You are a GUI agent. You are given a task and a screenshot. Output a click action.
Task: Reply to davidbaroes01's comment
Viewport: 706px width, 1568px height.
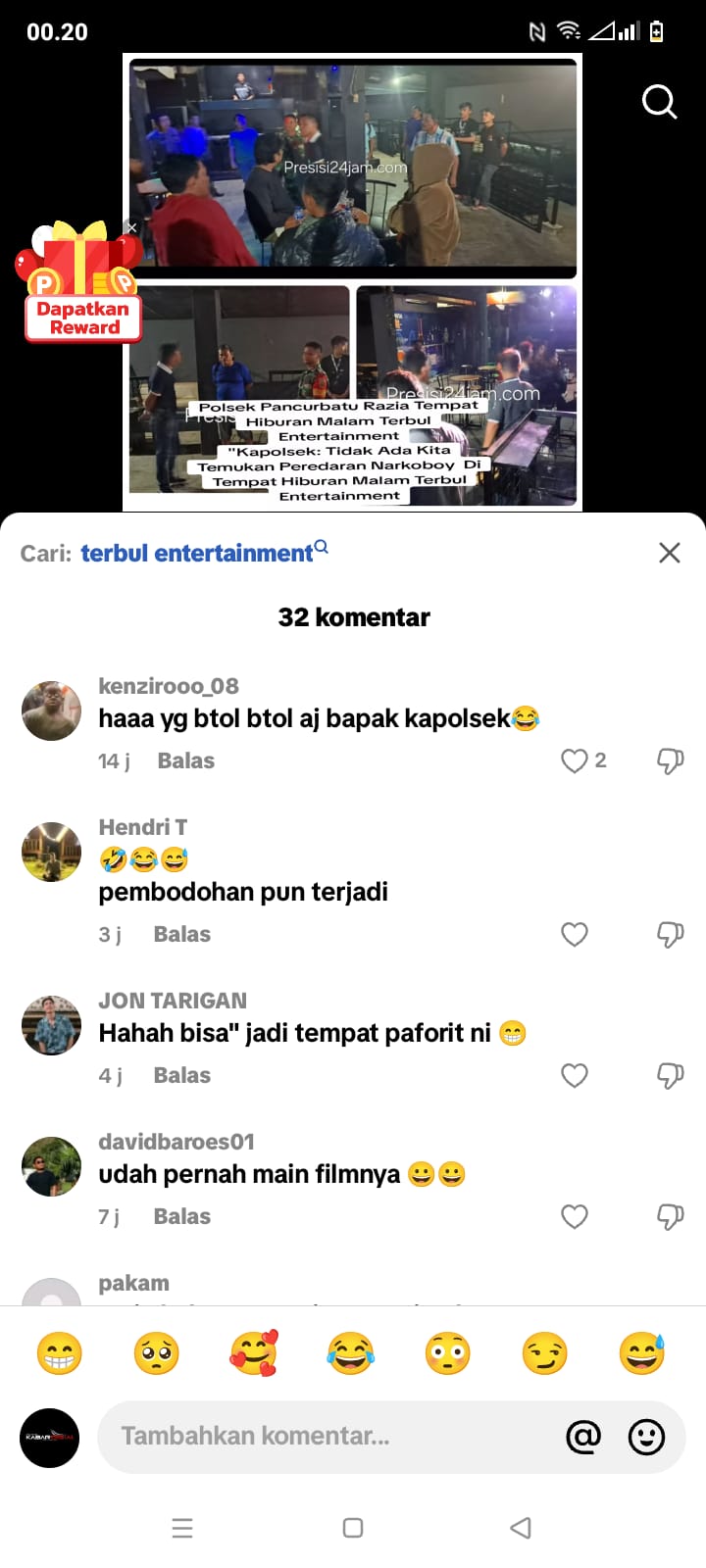click(181, 1216)
